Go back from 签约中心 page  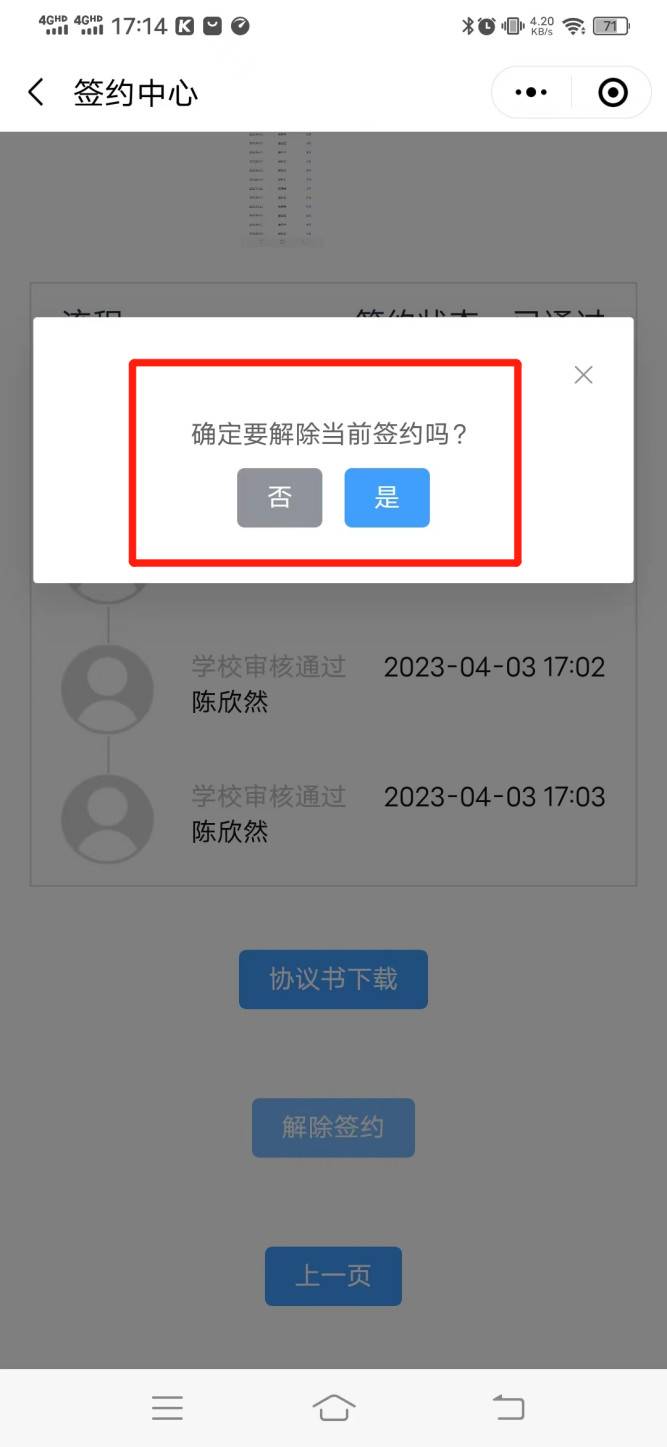[36, 93]
